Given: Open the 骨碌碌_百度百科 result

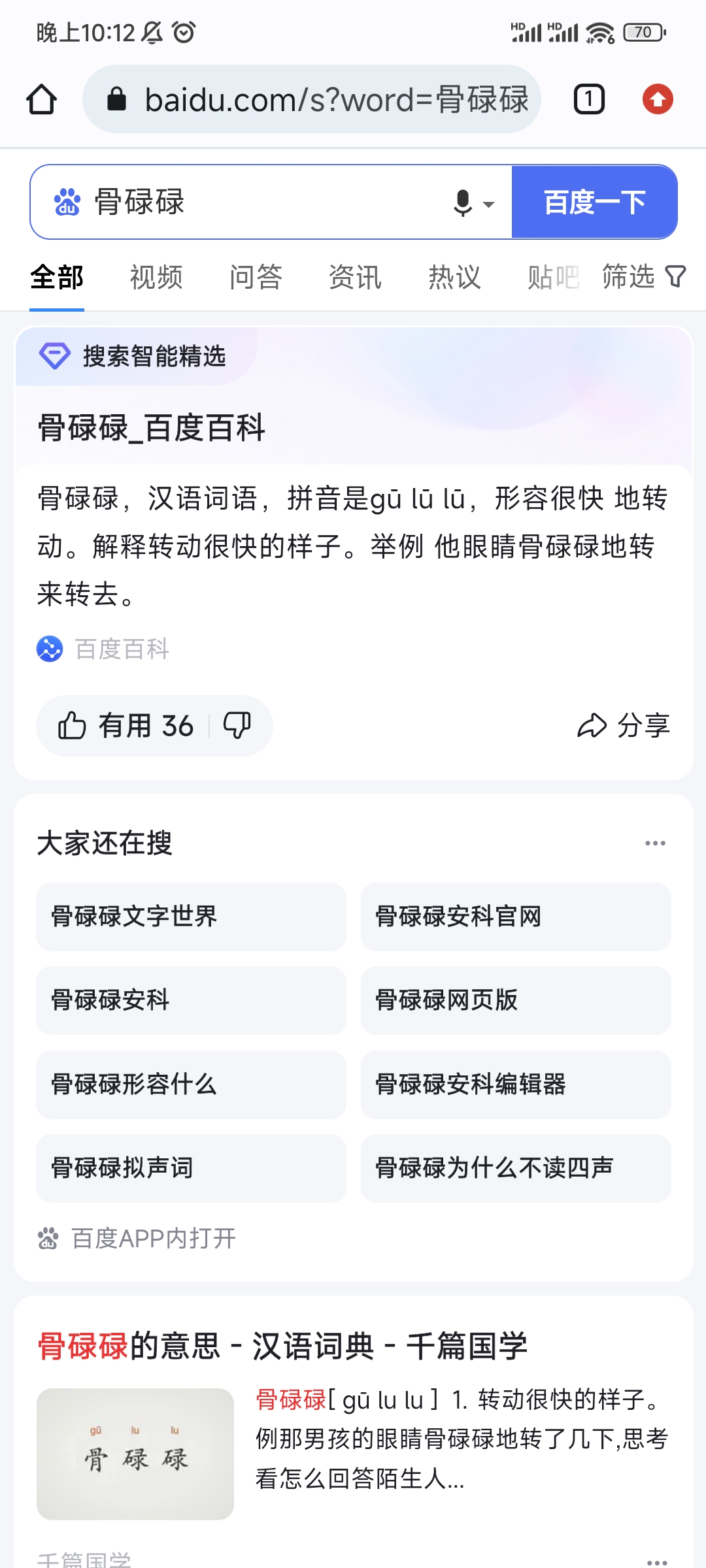Looking at the screenshot, I should click(x=152, y=429).
